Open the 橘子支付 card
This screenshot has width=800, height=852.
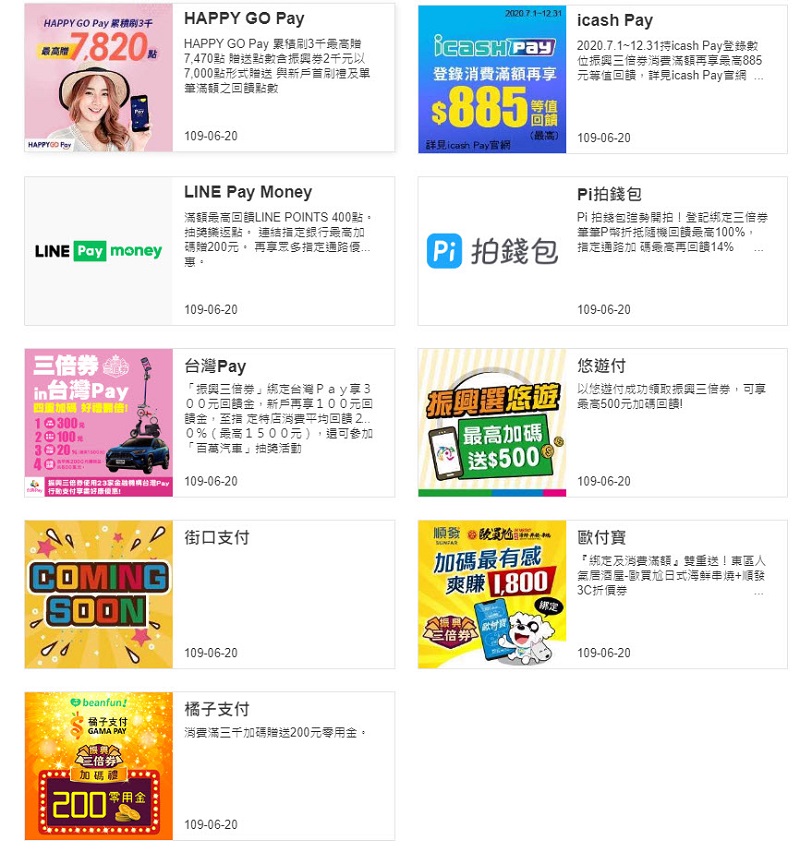tap(210, 766)
